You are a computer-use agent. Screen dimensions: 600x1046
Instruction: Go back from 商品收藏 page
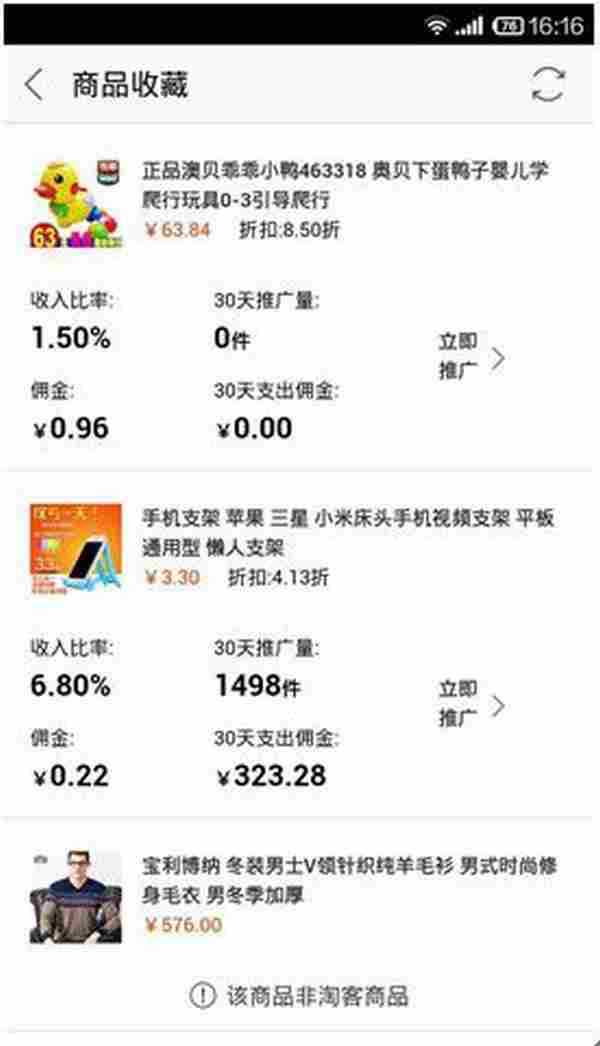pos(34,85)
